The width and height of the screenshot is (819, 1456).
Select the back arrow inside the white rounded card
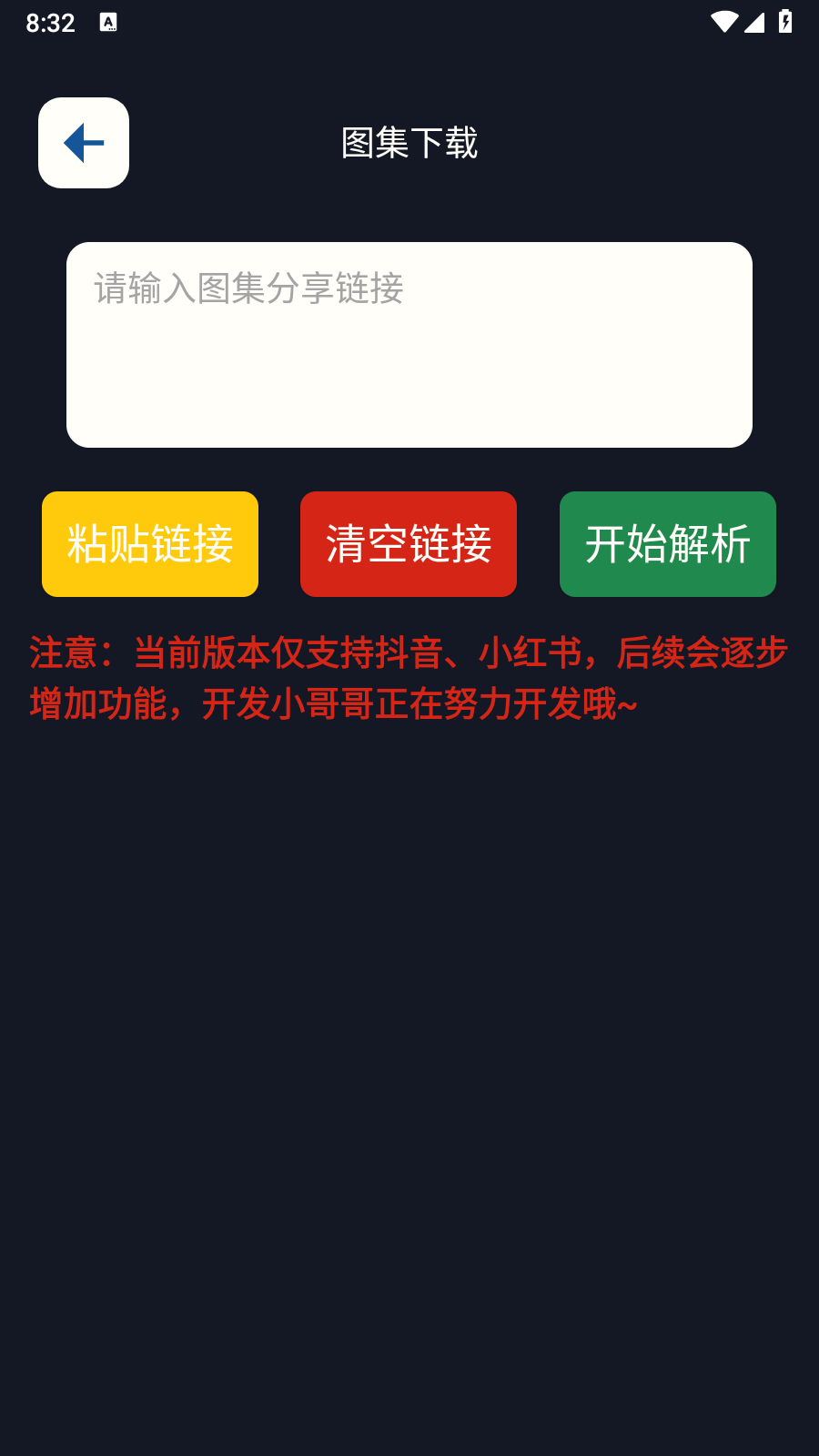[84, 142]
